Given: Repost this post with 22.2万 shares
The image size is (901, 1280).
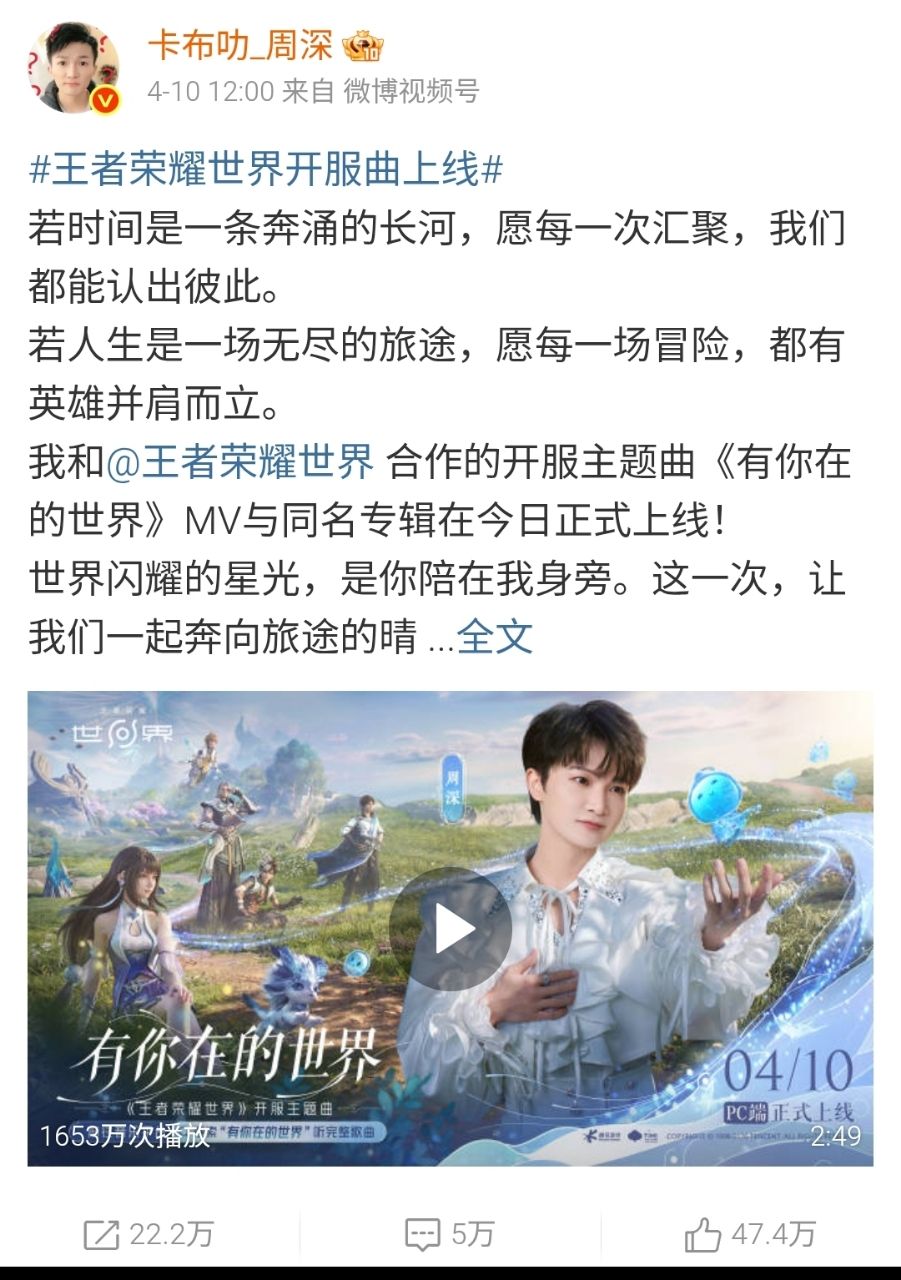Looking at the screenshot, I should [149, 1235].
